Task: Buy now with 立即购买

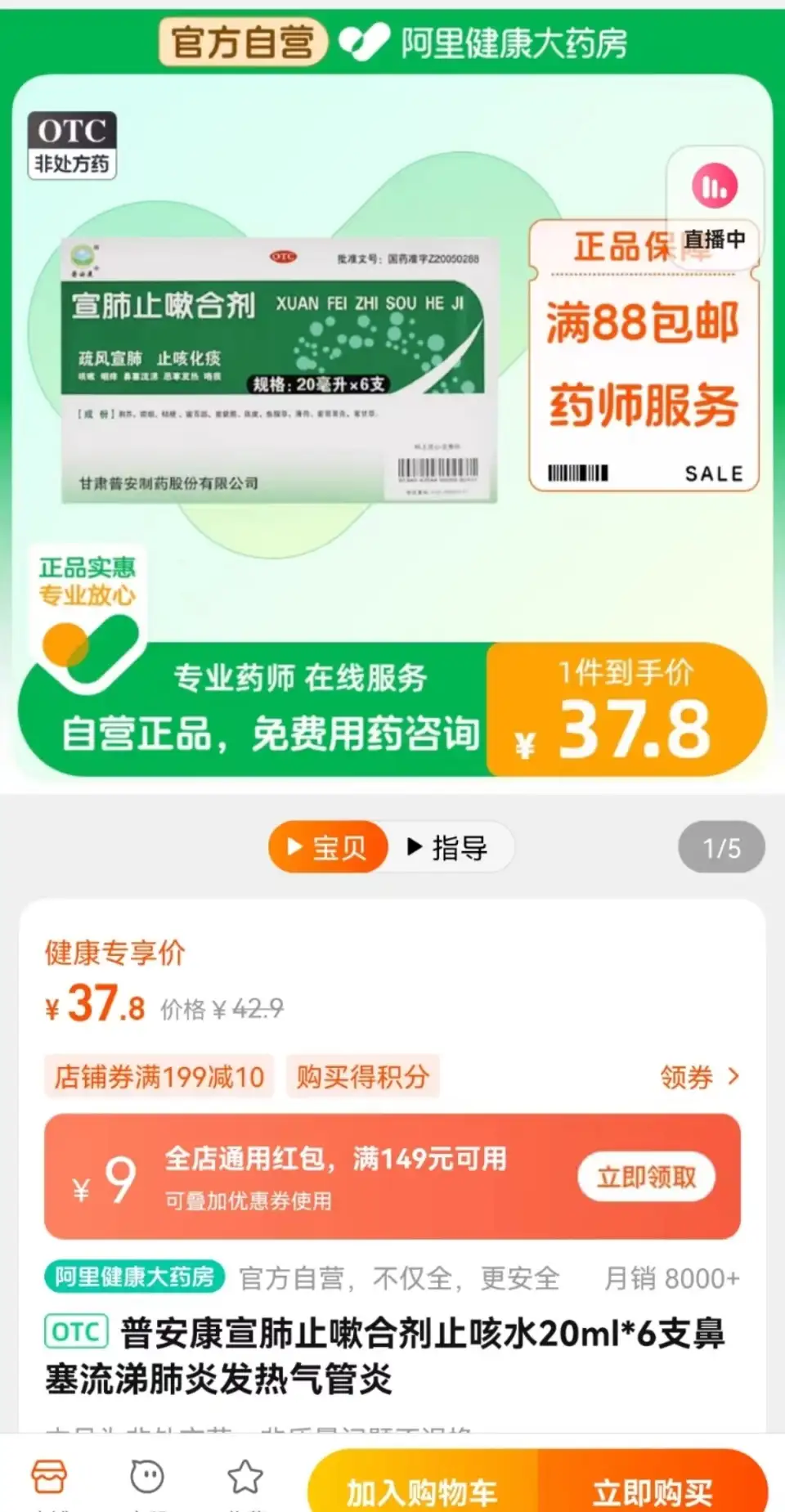Action: [x=652, y=1489]
